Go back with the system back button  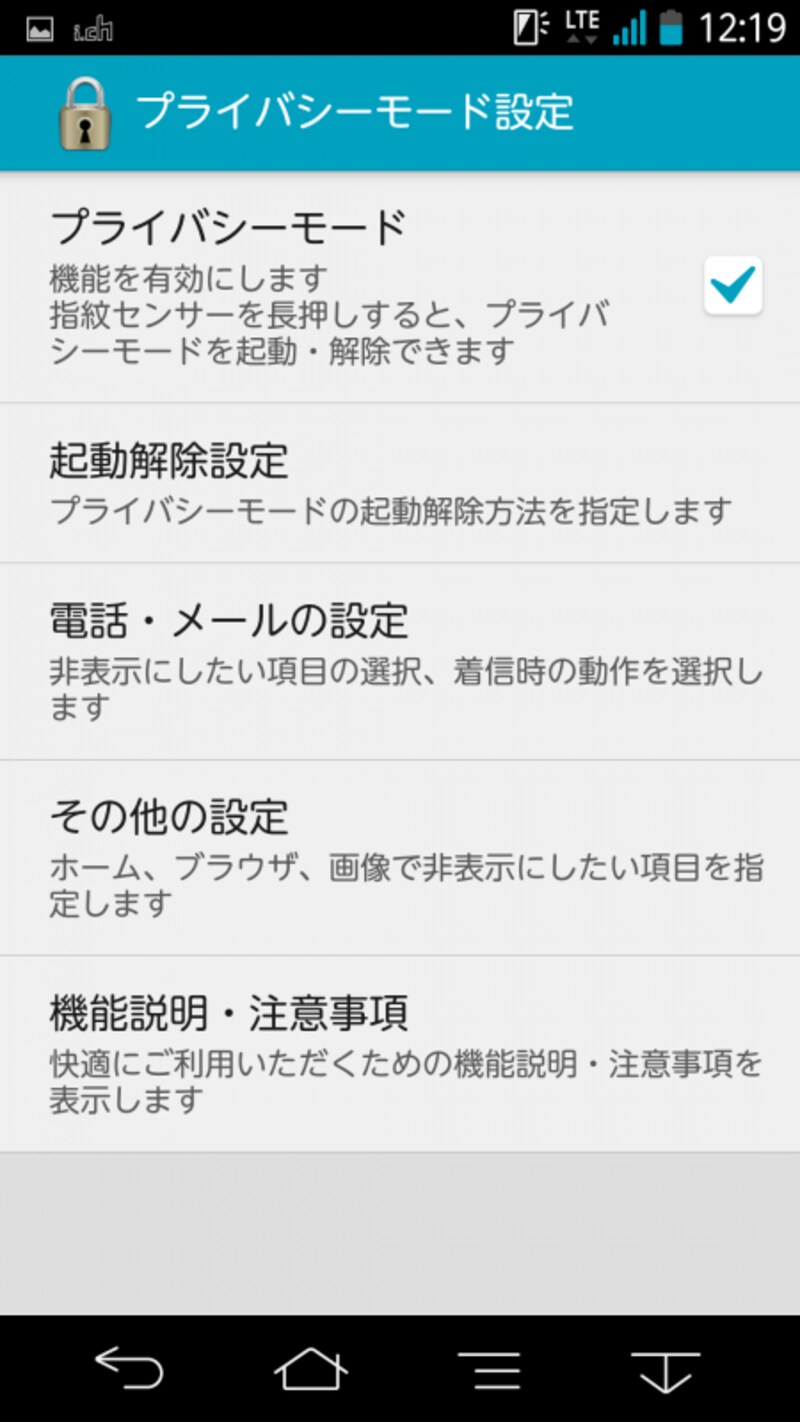click(129, 1369)
